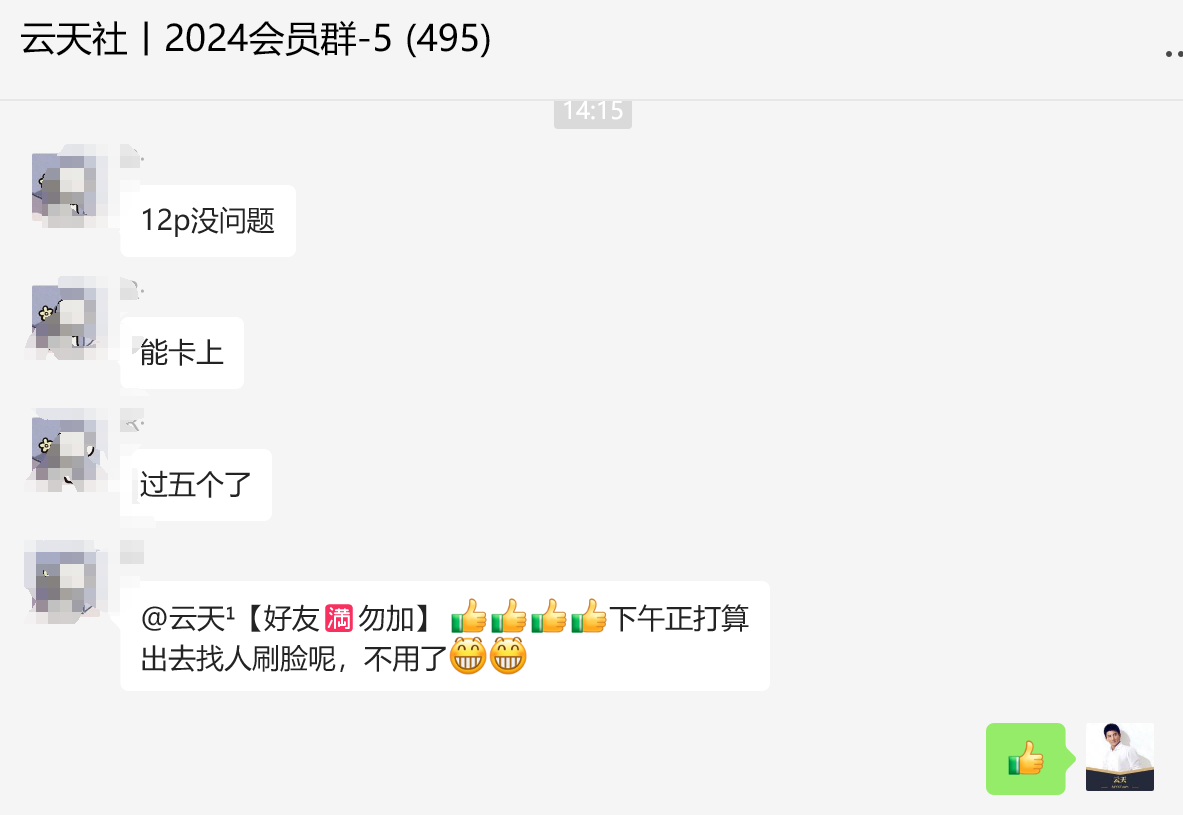
Task: Tap avatar of sender of "12p没问题"
Action: (x=66, y=186)
